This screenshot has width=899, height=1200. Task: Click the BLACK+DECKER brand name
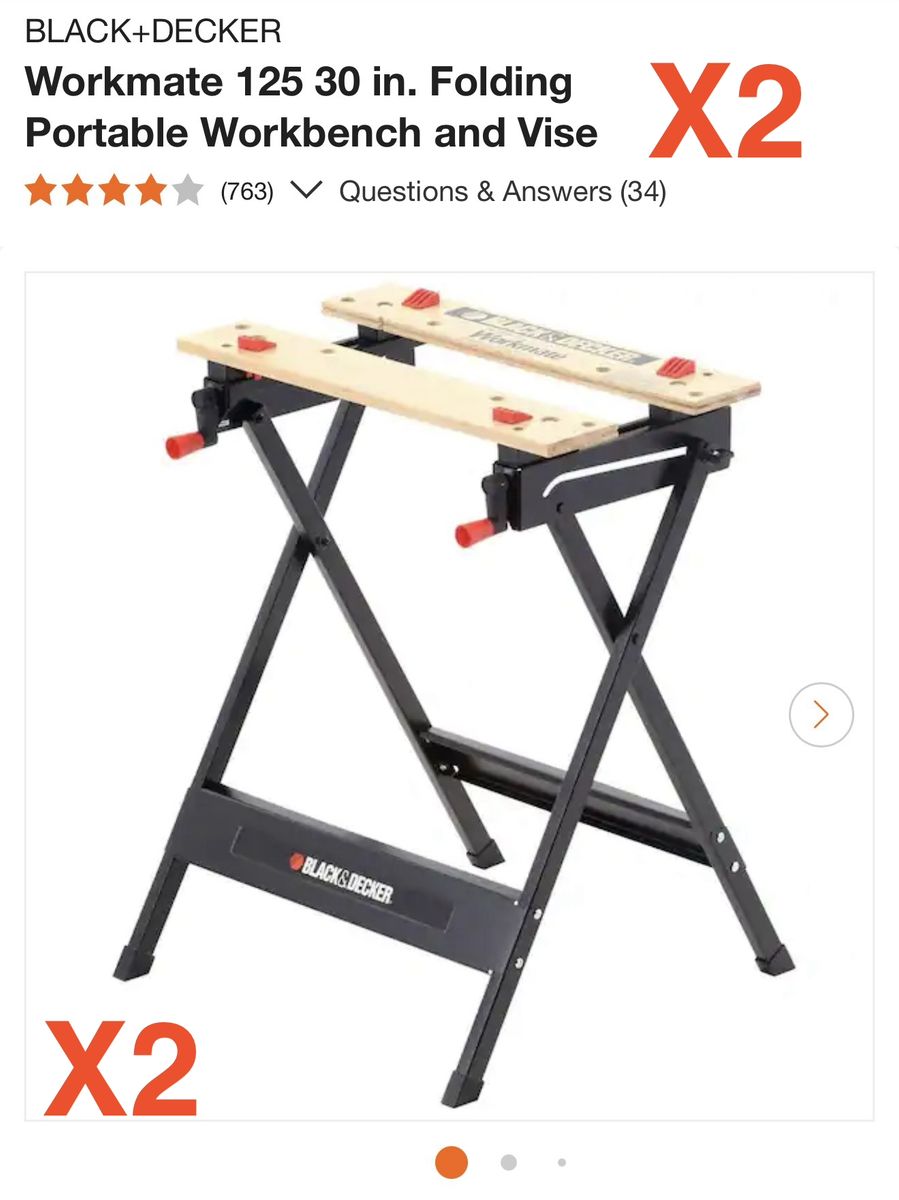(152, 31)
